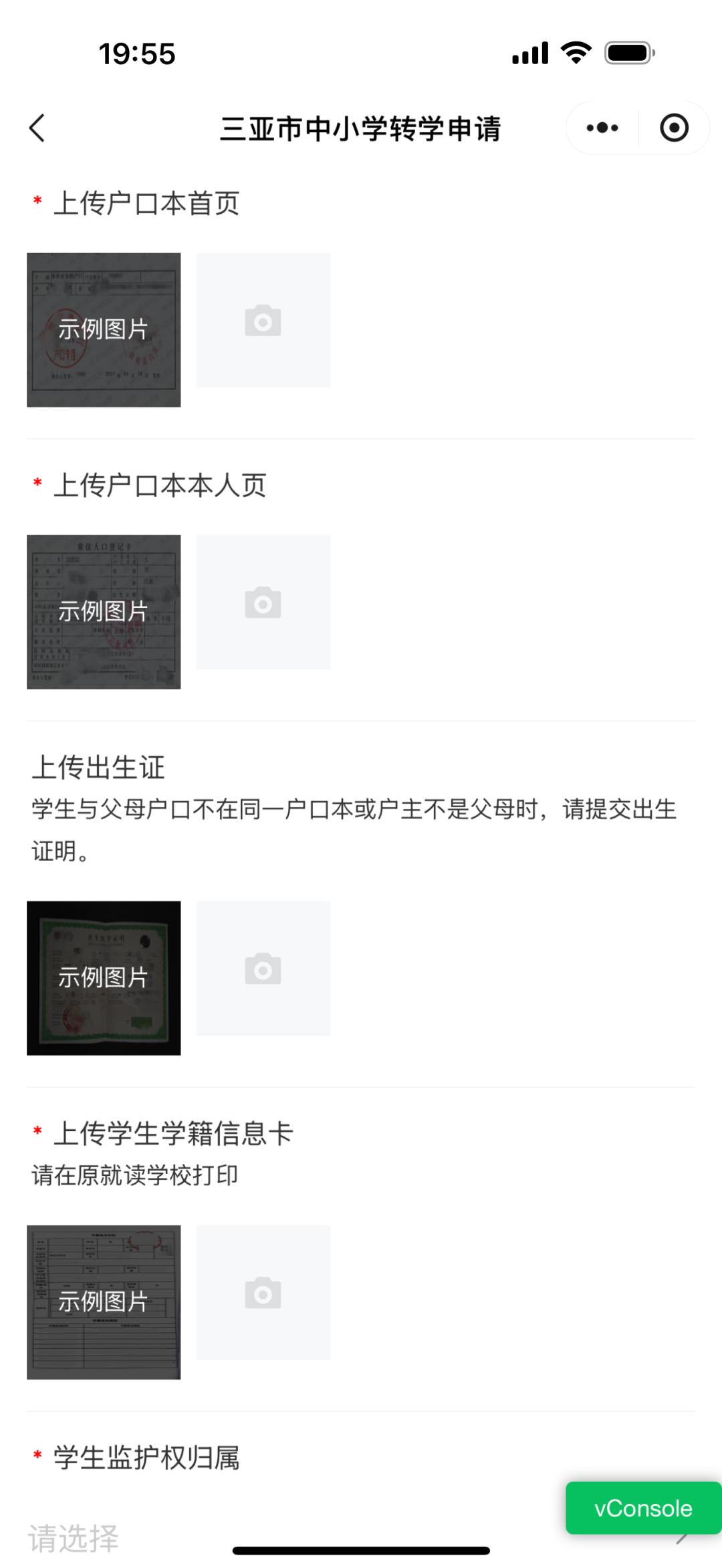This screenshot has height=1568, width=722.
Task: Add a photo for 户口本本人页
Action: tap(263, 602)
